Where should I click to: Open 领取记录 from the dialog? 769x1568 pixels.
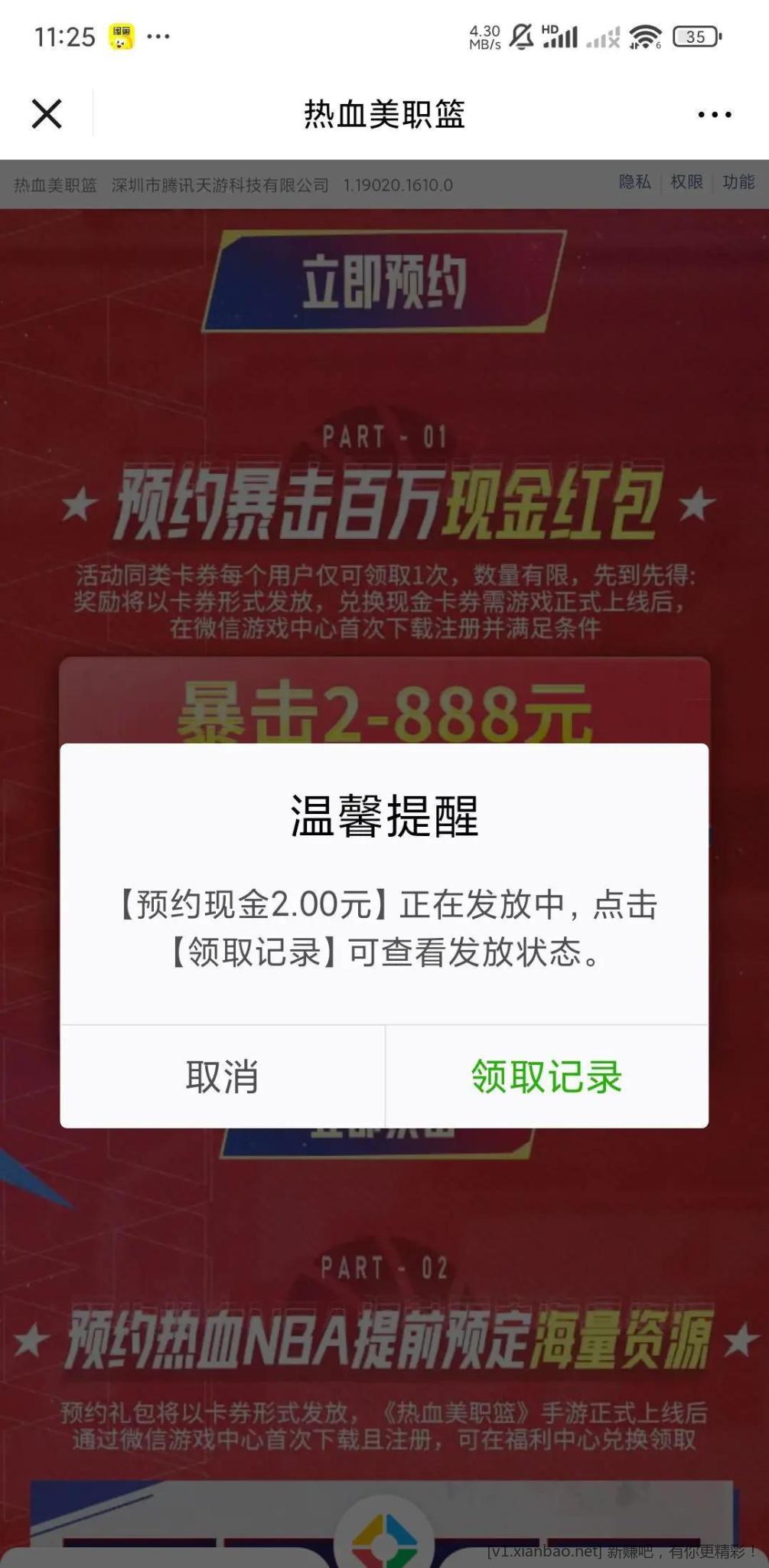click(546, 1076)
